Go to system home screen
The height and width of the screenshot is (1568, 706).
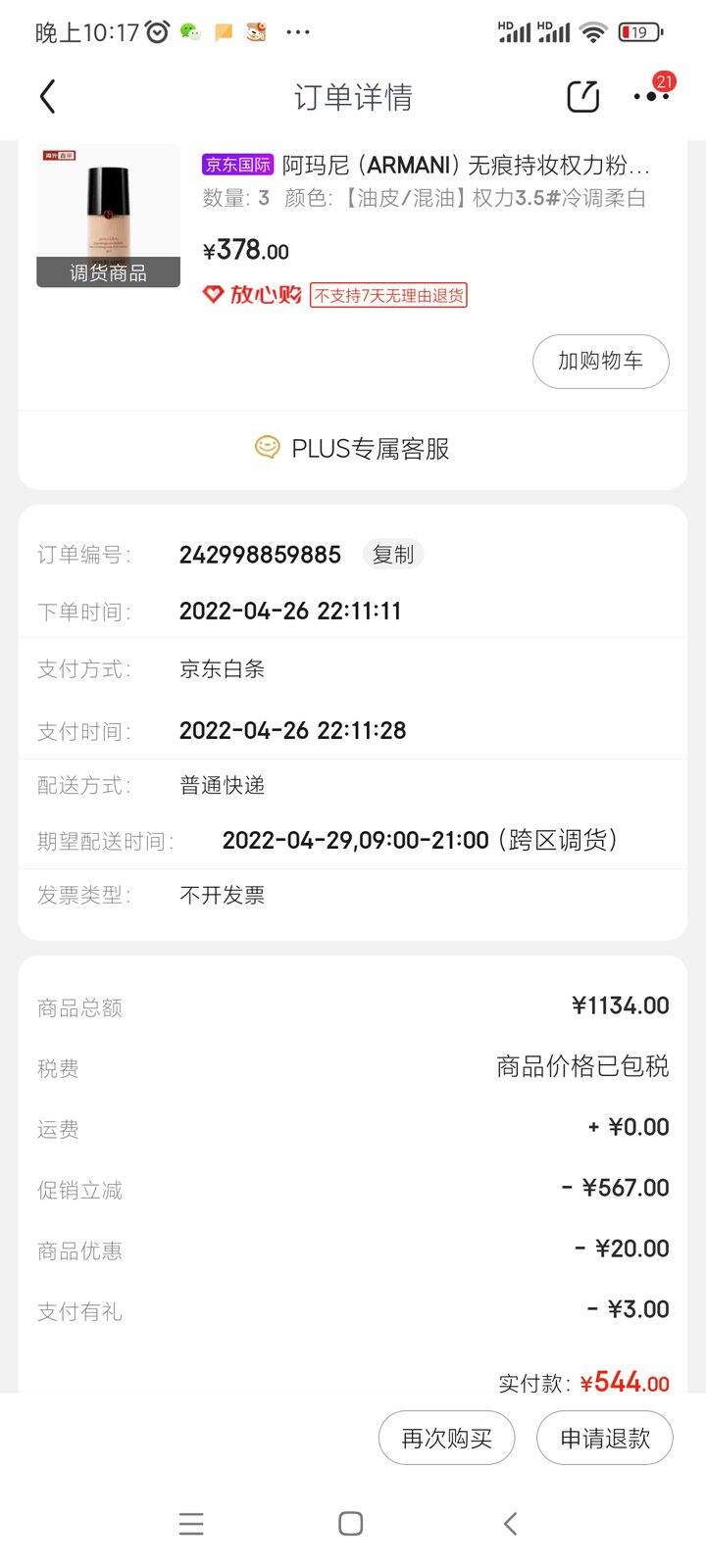(x=351, y=1523)
